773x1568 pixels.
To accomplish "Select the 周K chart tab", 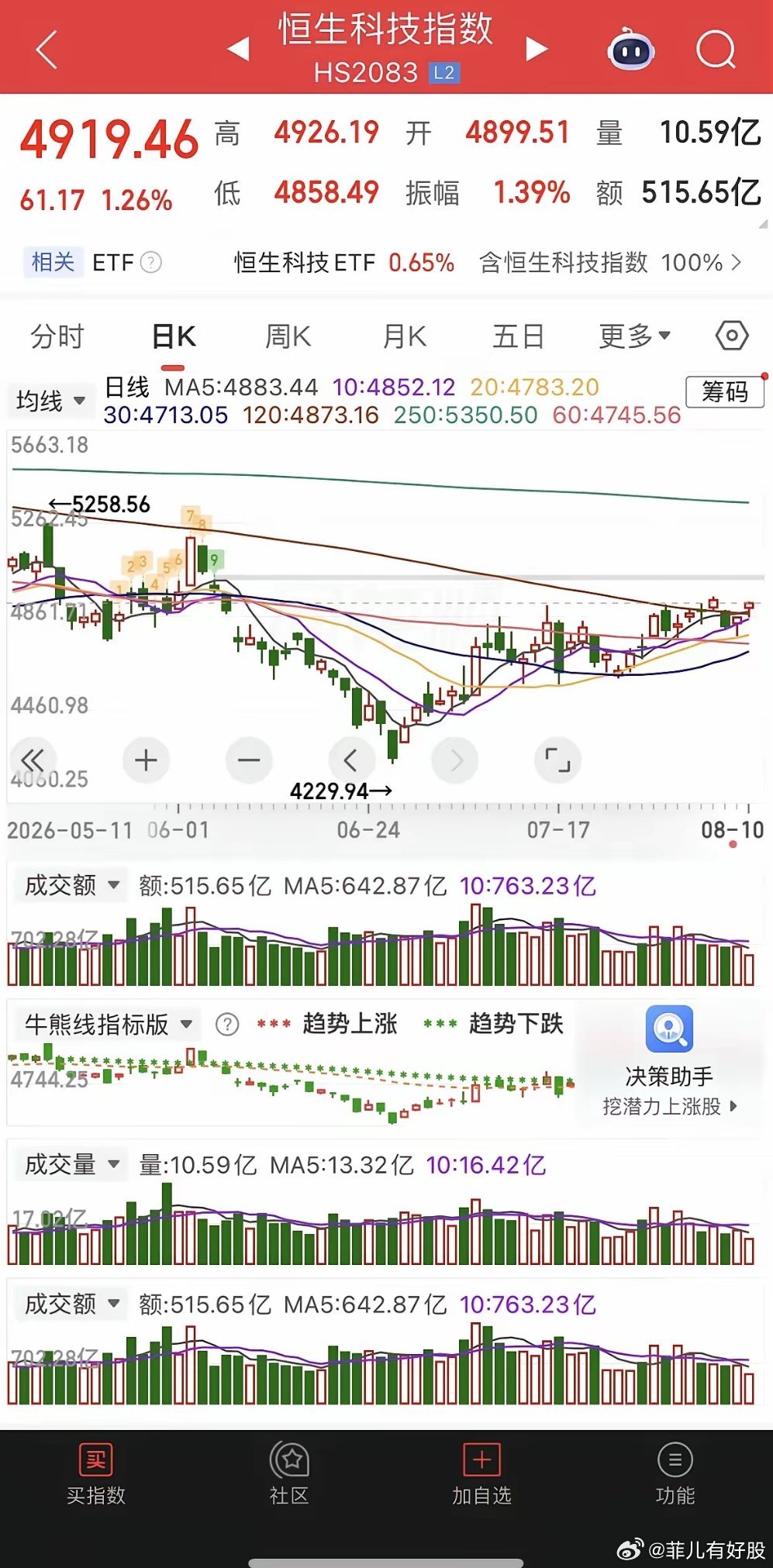I will tap(288, 337).
